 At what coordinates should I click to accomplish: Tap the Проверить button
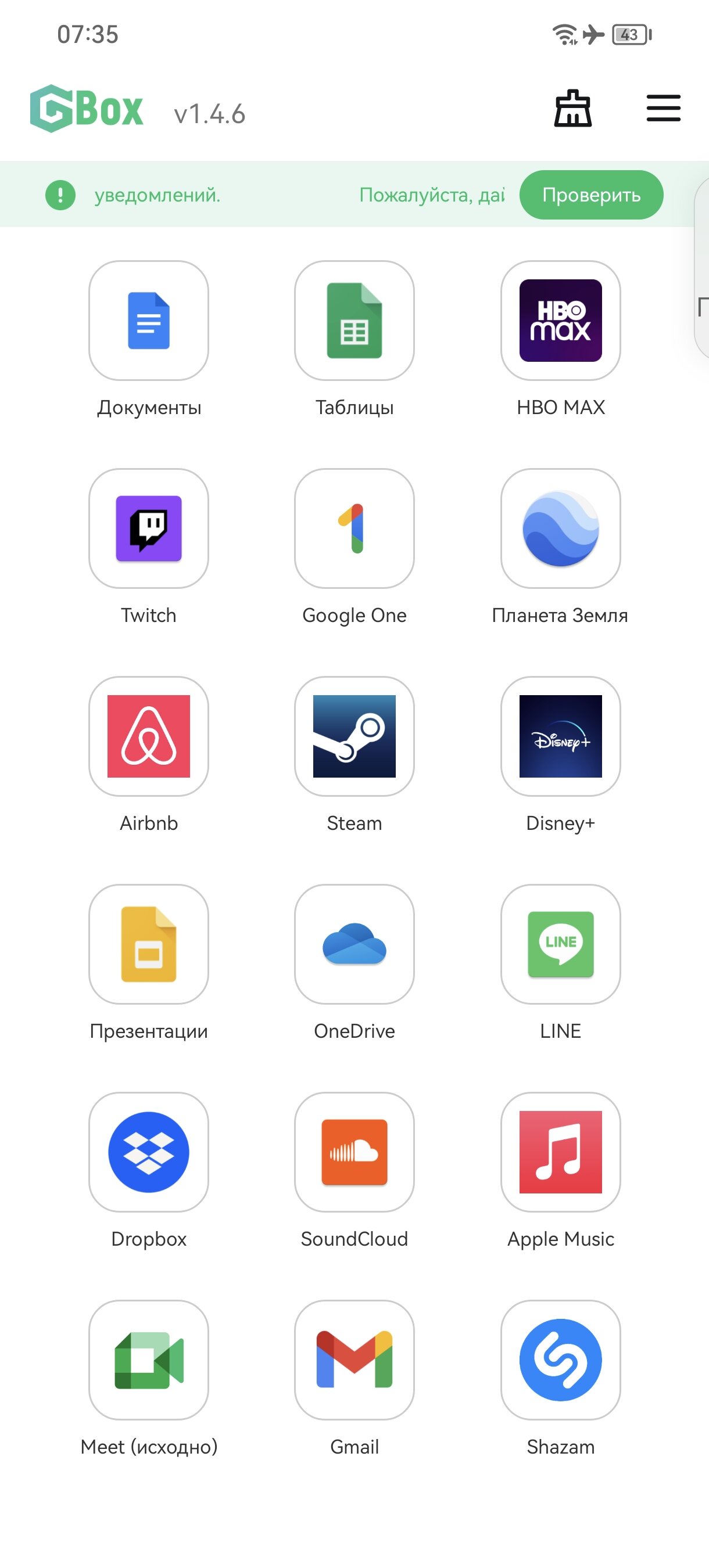coord(590,195)
